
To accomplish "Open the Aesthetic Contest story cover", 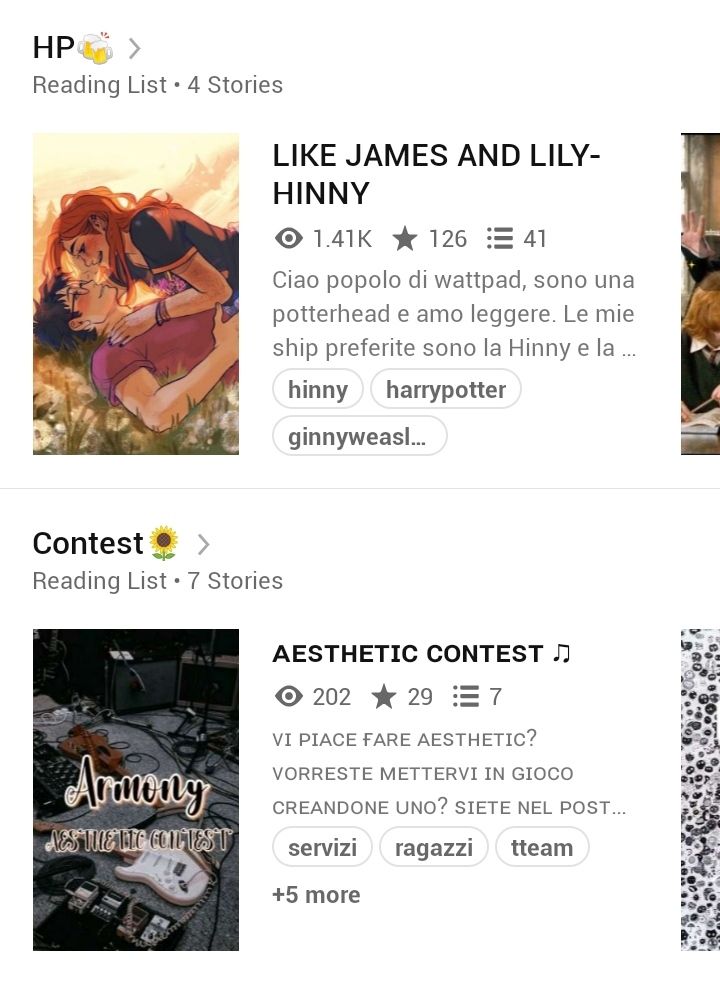I will click(136, 789).
